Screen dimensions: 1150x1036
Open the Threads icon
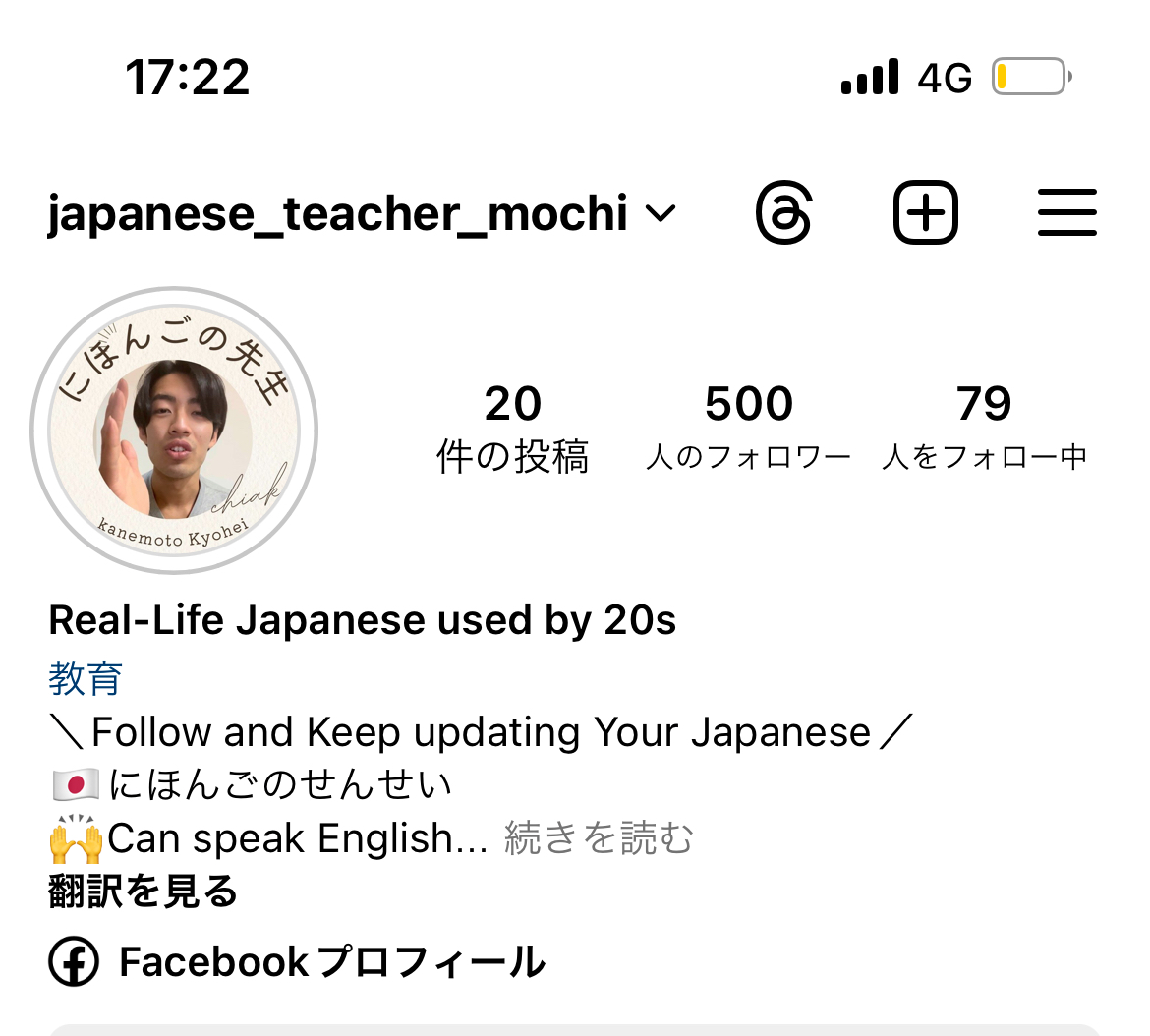tap(783, 212)
